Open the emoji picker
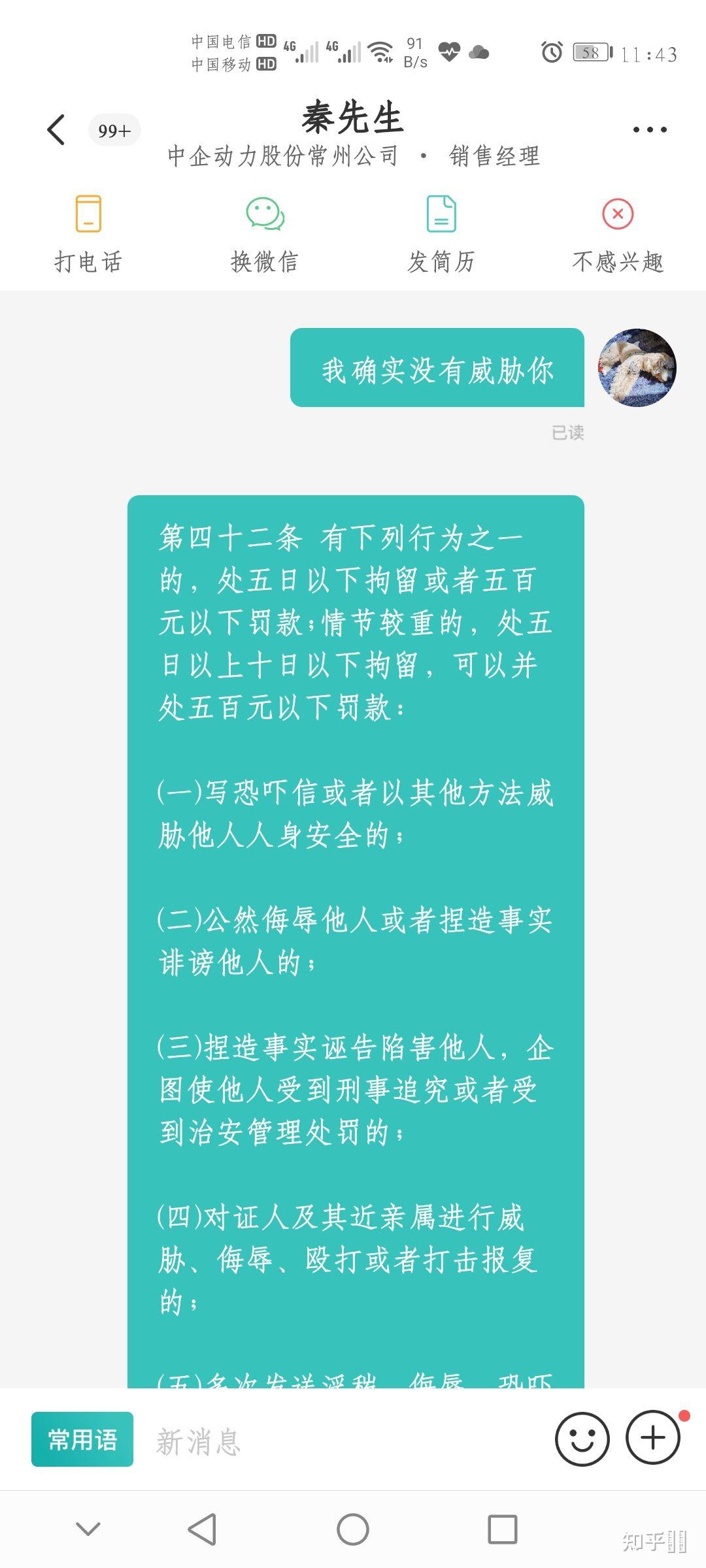Viewport: 706px width, 1568px height. tap(582, 1438)
